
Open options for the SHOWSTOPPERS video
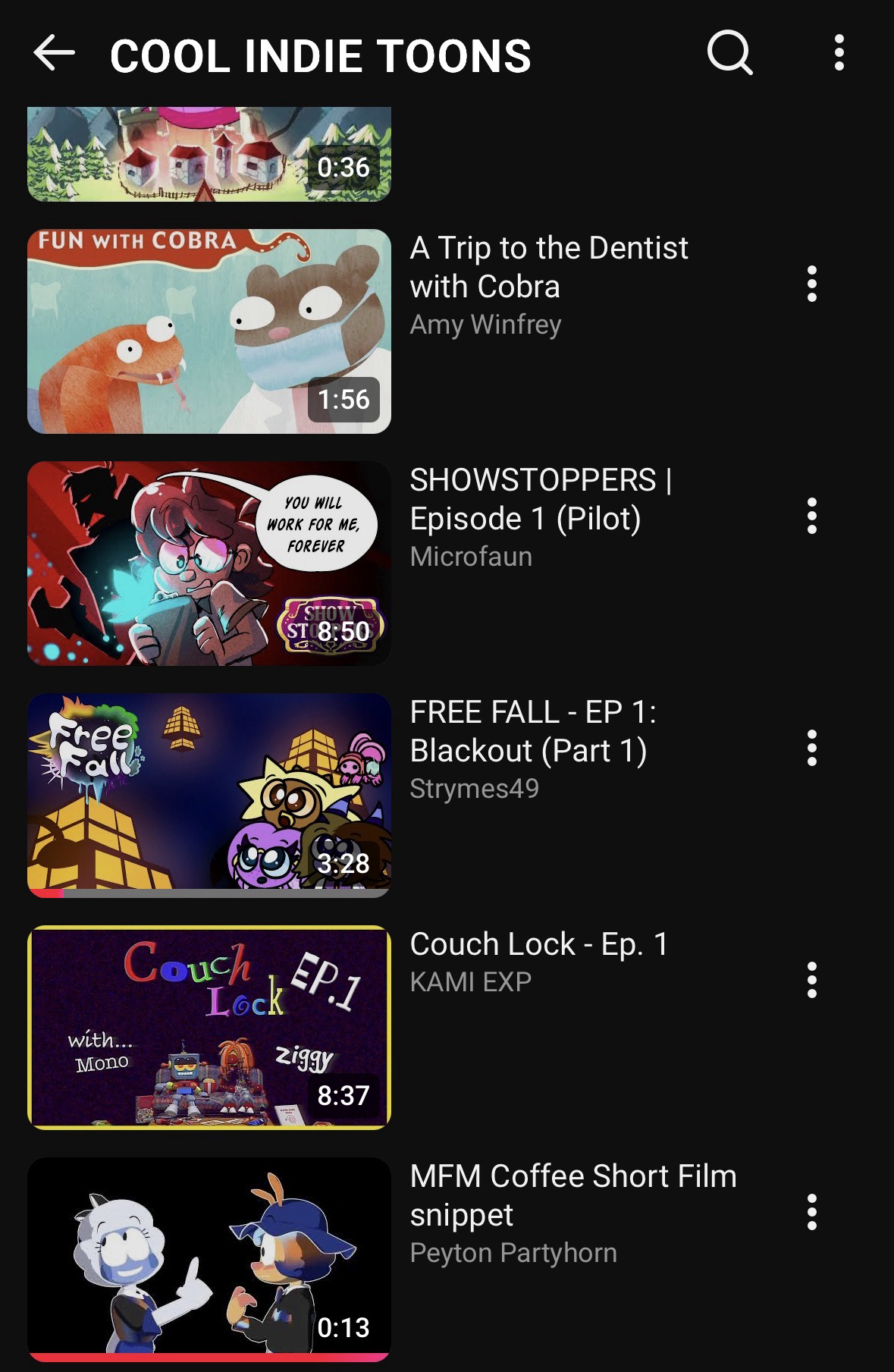[811, 516]
